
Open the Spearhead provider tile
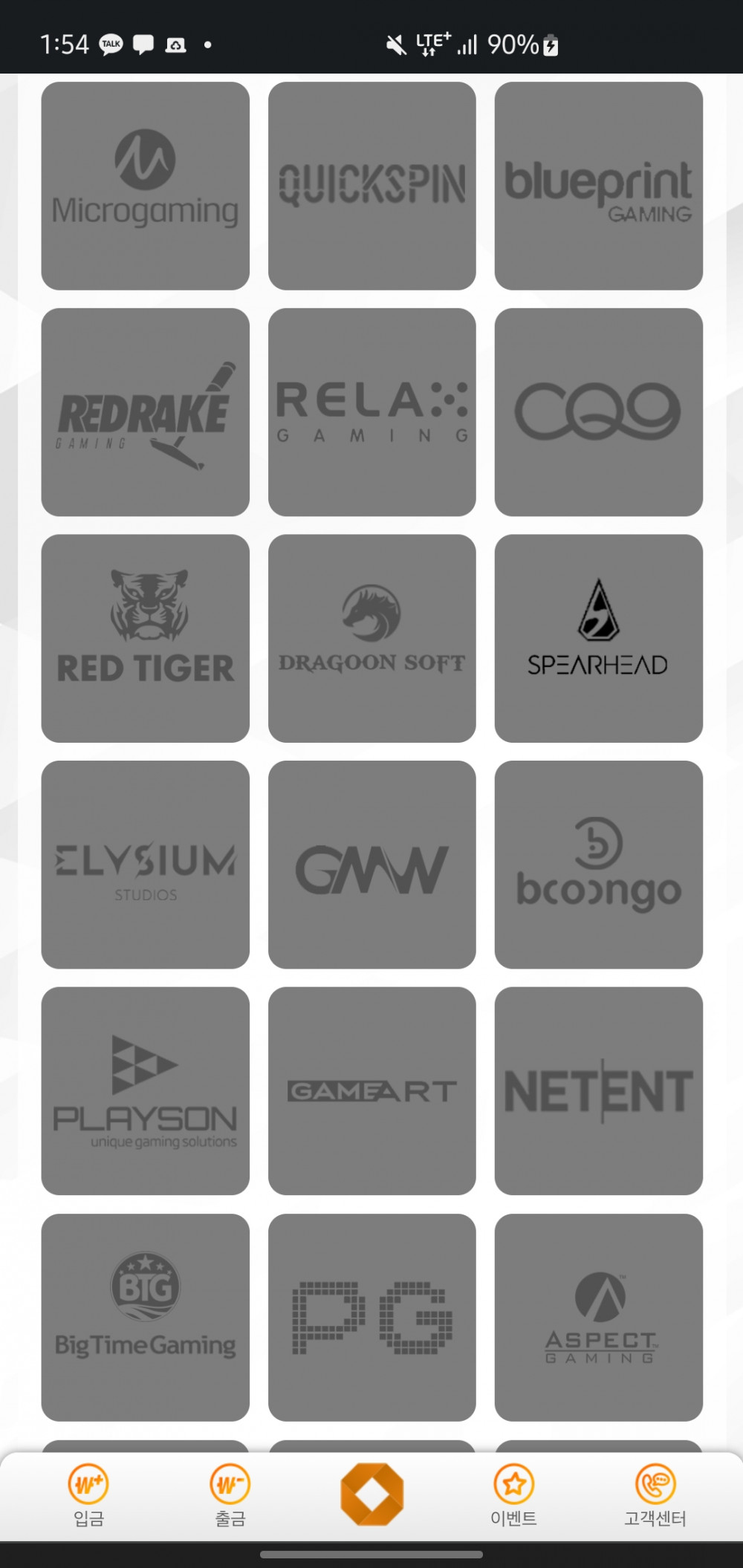click(598, 638)
